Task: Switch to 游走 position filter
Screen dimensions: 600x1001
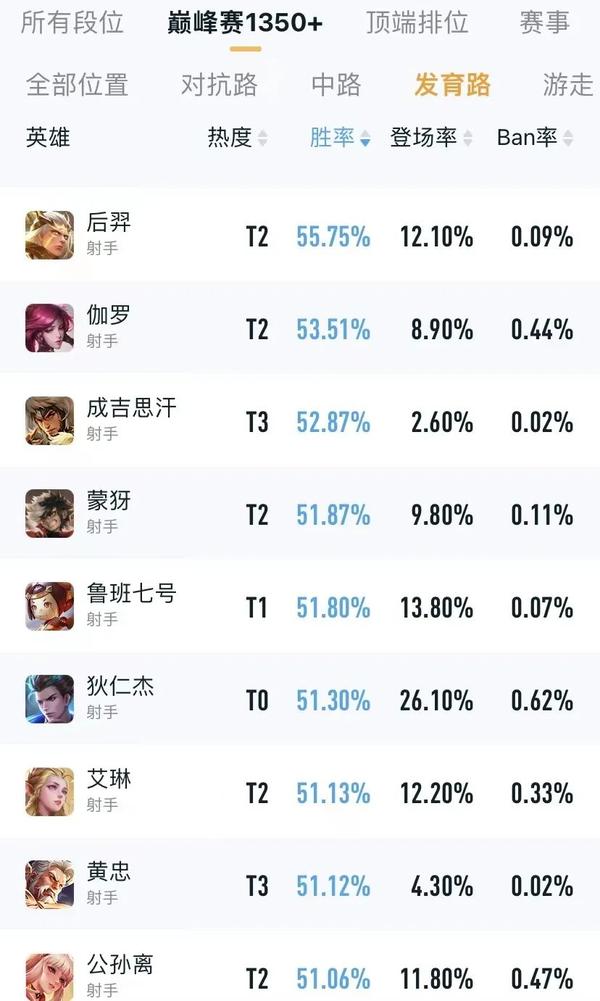Action: [568, 85]
